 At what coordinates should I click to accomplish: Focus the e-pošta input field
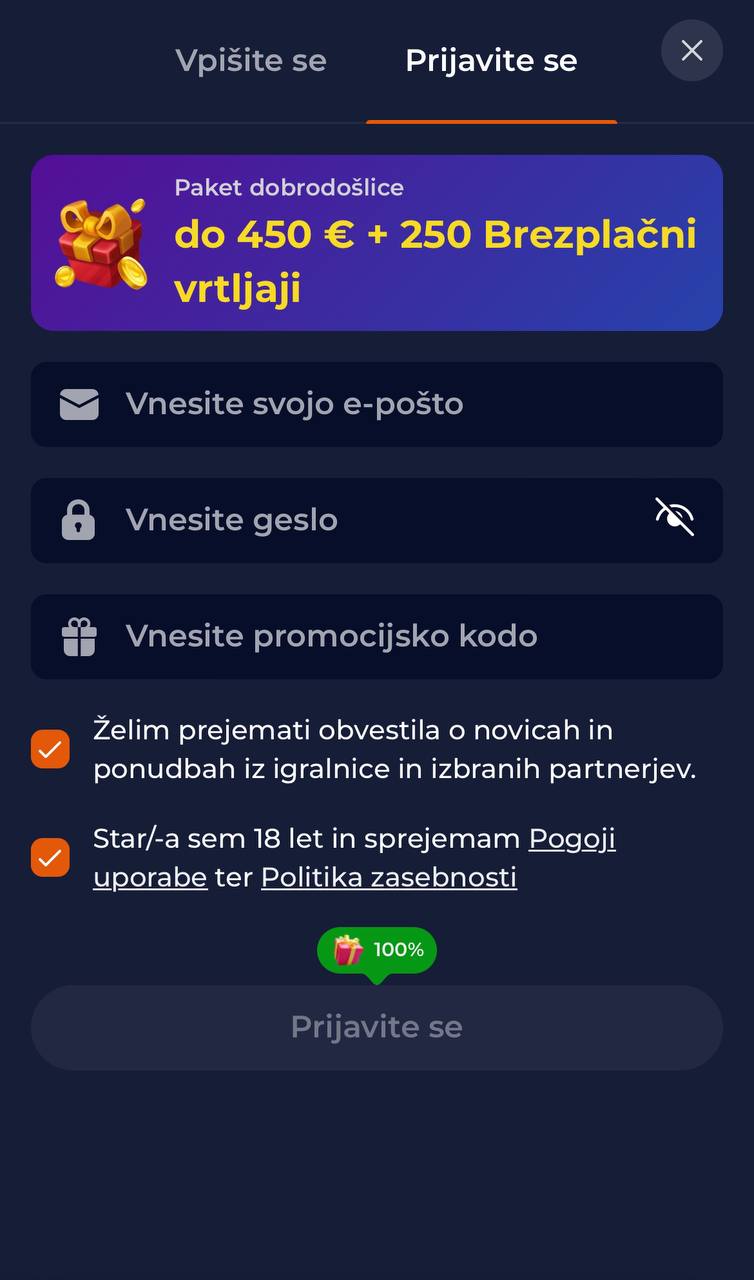coord(377,404)
